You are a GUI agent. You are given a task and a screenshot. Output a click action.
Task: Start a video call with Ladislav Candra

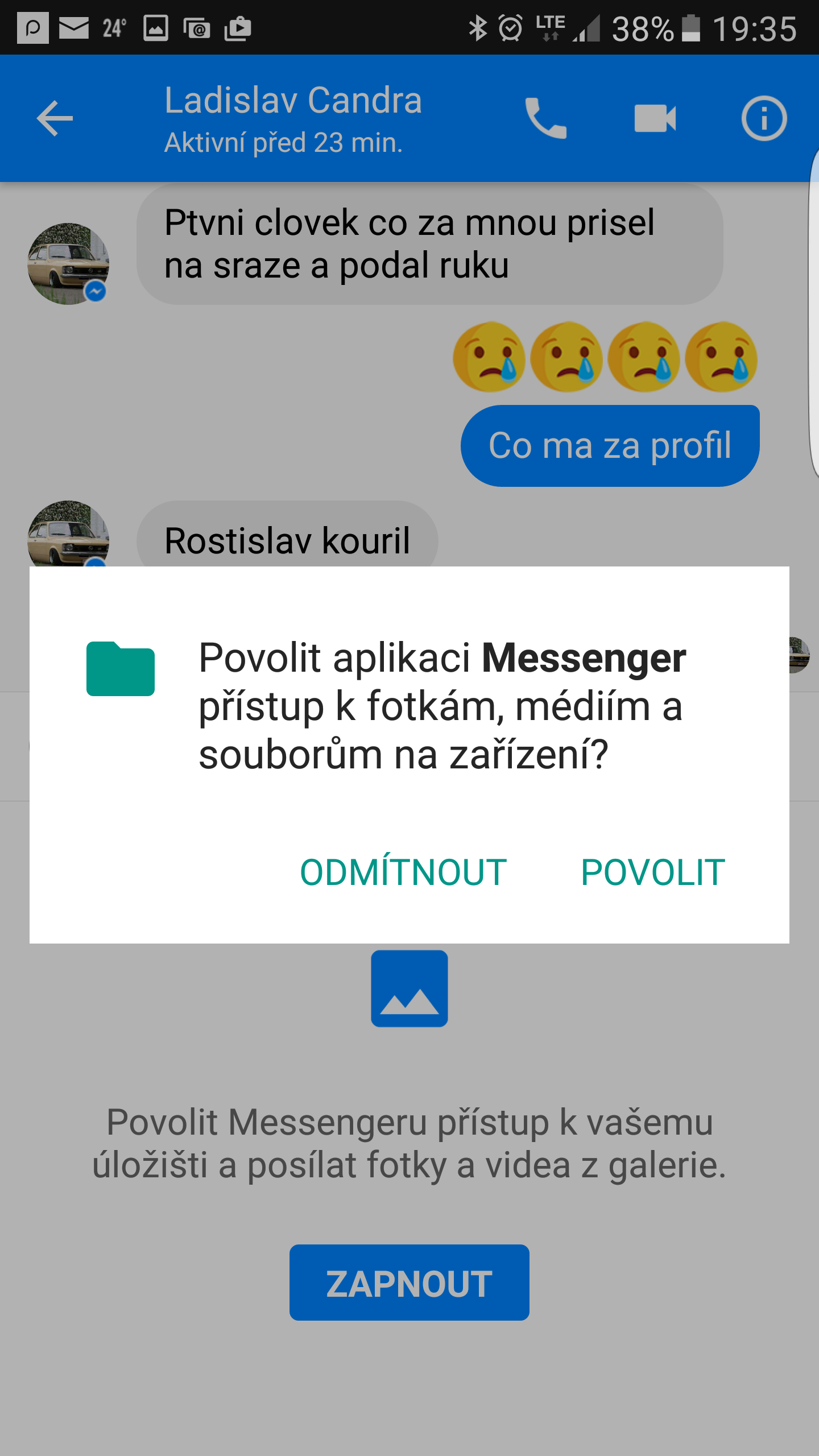[655, 118]
